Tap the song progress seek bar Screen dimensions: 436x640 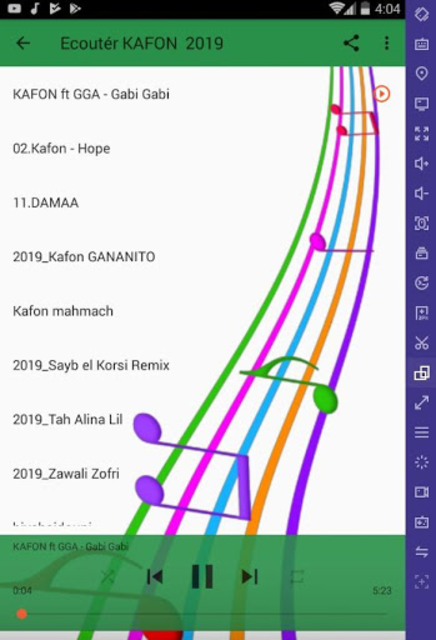[x=203, y=614]
